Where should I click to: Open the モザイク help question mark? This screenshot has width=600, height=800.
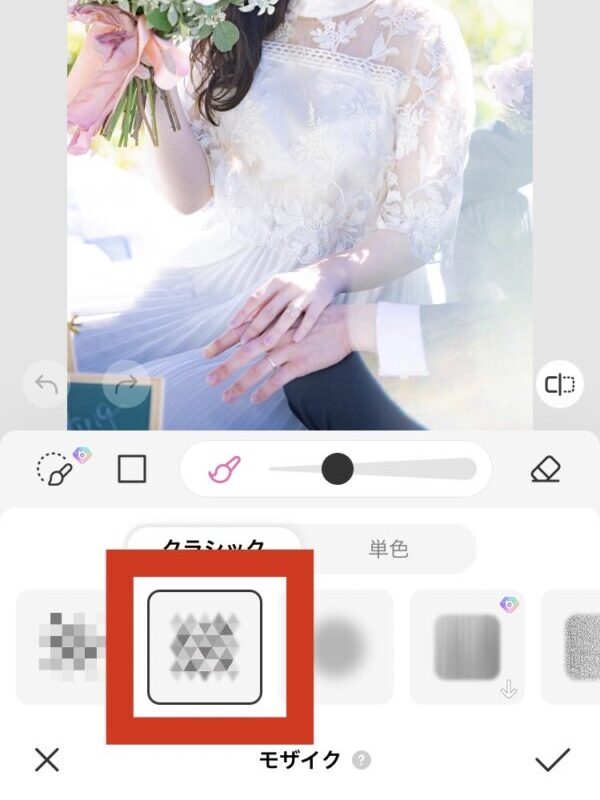pyautogui.click(x=361, y=760)
